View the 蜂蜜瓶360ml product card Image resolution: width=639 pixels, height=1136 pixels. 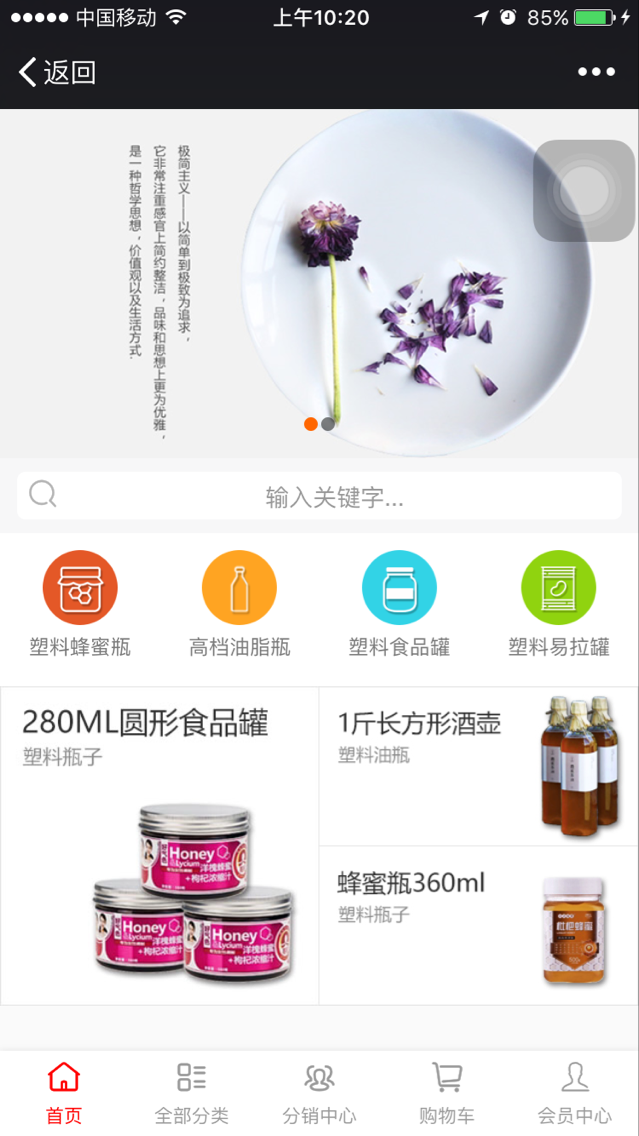click(x=479, y=926)
